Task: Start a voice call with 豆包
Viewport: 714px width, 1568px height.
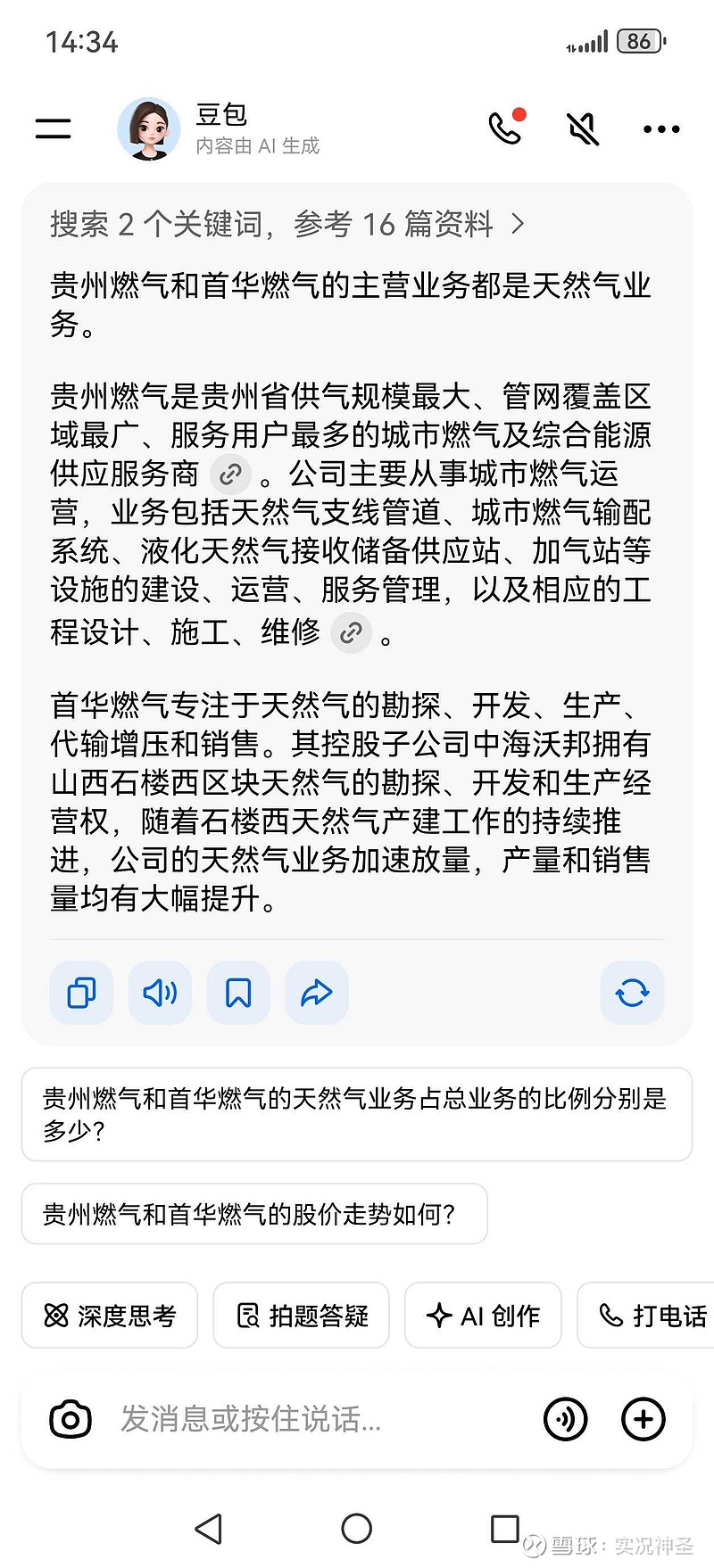Action: (506, 128)
